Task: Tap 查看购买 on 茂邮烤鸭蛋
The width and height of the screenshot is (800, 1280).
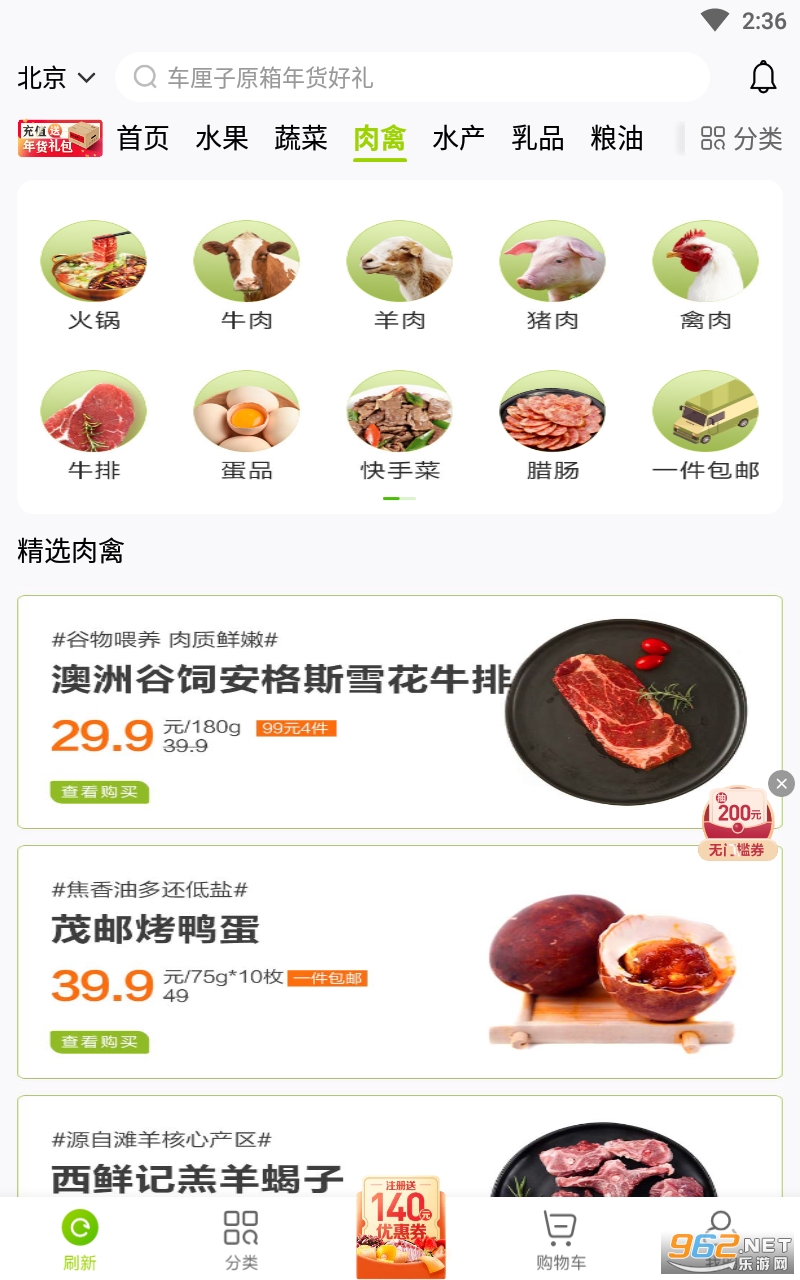Action: tap(99, 1042)
